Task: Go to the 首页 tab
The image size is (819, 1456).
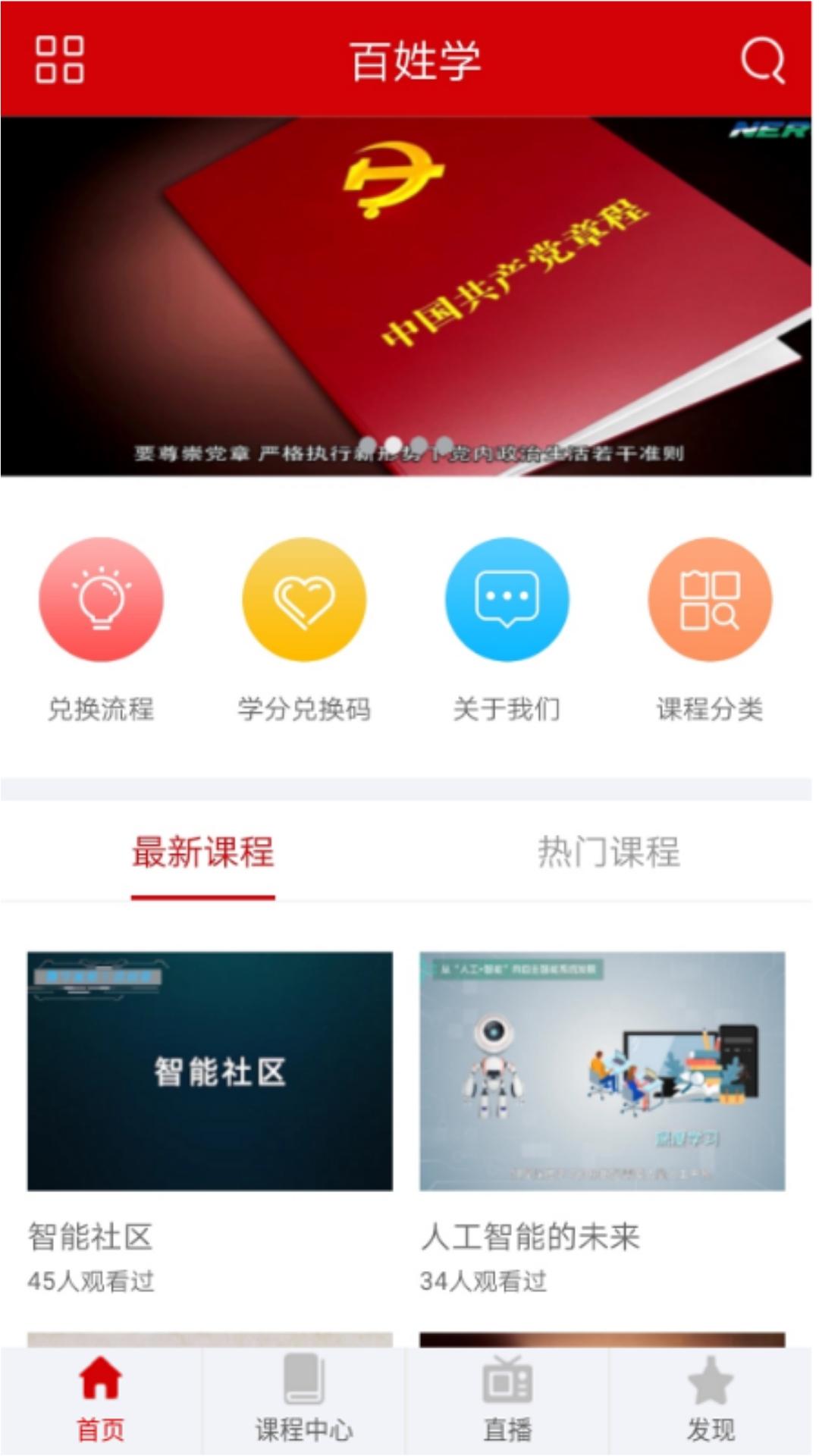Action: tap(101, 1401)
